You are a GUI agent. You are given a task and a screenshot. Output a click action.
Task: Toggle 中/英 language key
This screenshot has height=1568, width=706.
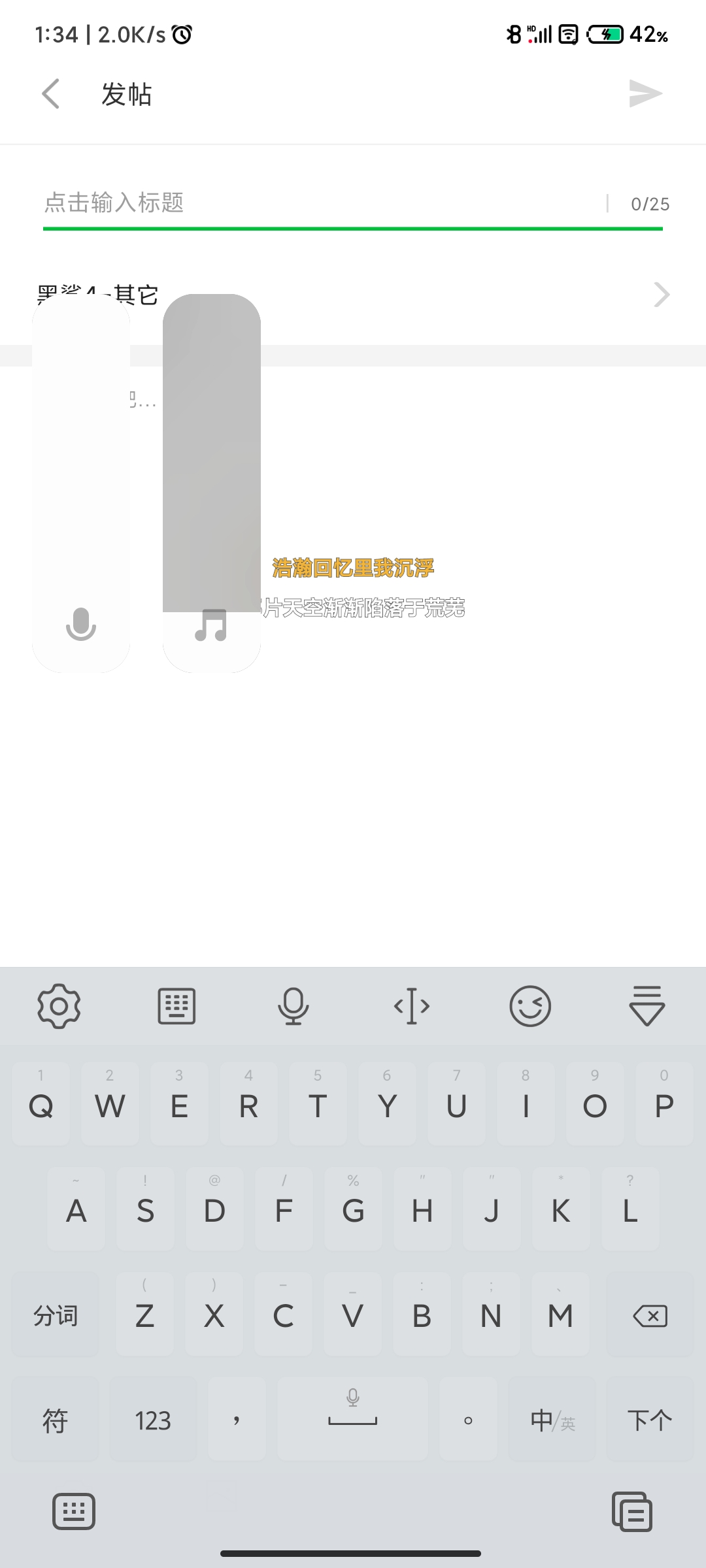(x=552, y=1419)
